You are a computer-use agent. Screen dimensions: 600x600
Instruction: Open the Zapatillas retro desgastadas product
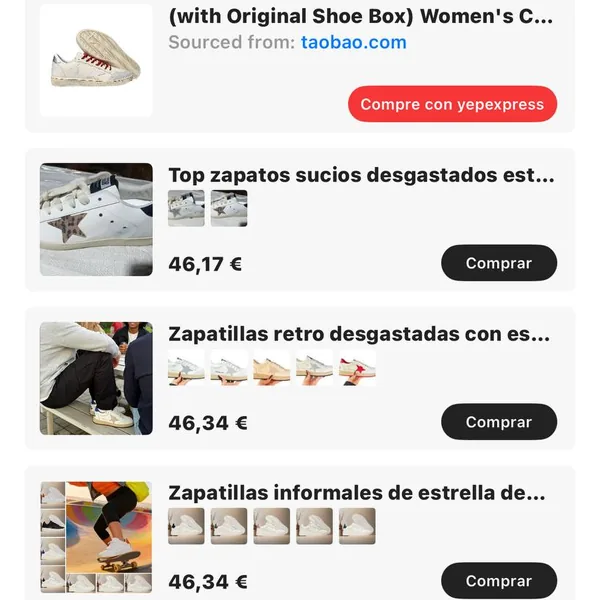tap(358, 334)
